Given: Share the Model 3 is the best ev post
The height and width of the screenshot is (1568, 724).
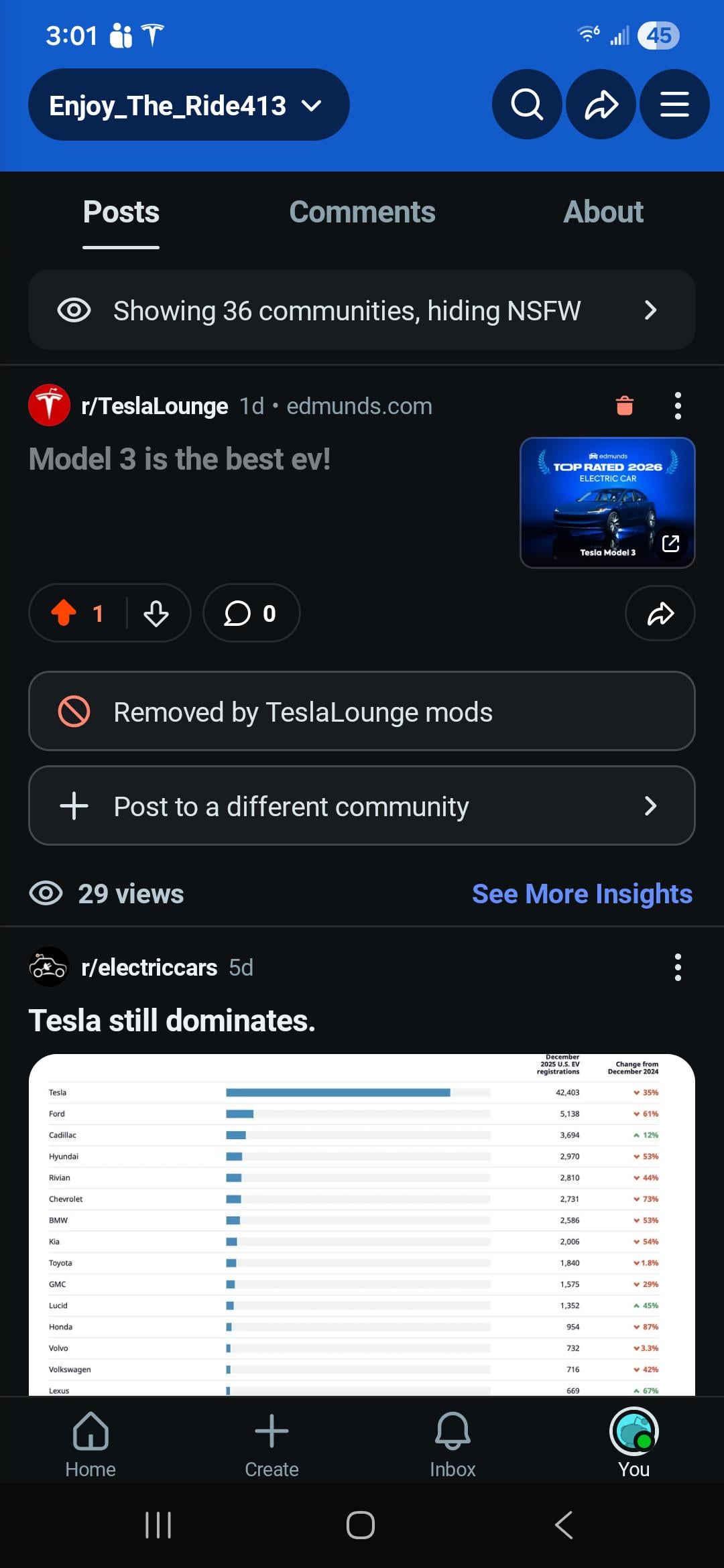Looking at the screenshot, I should coord(660,613).
